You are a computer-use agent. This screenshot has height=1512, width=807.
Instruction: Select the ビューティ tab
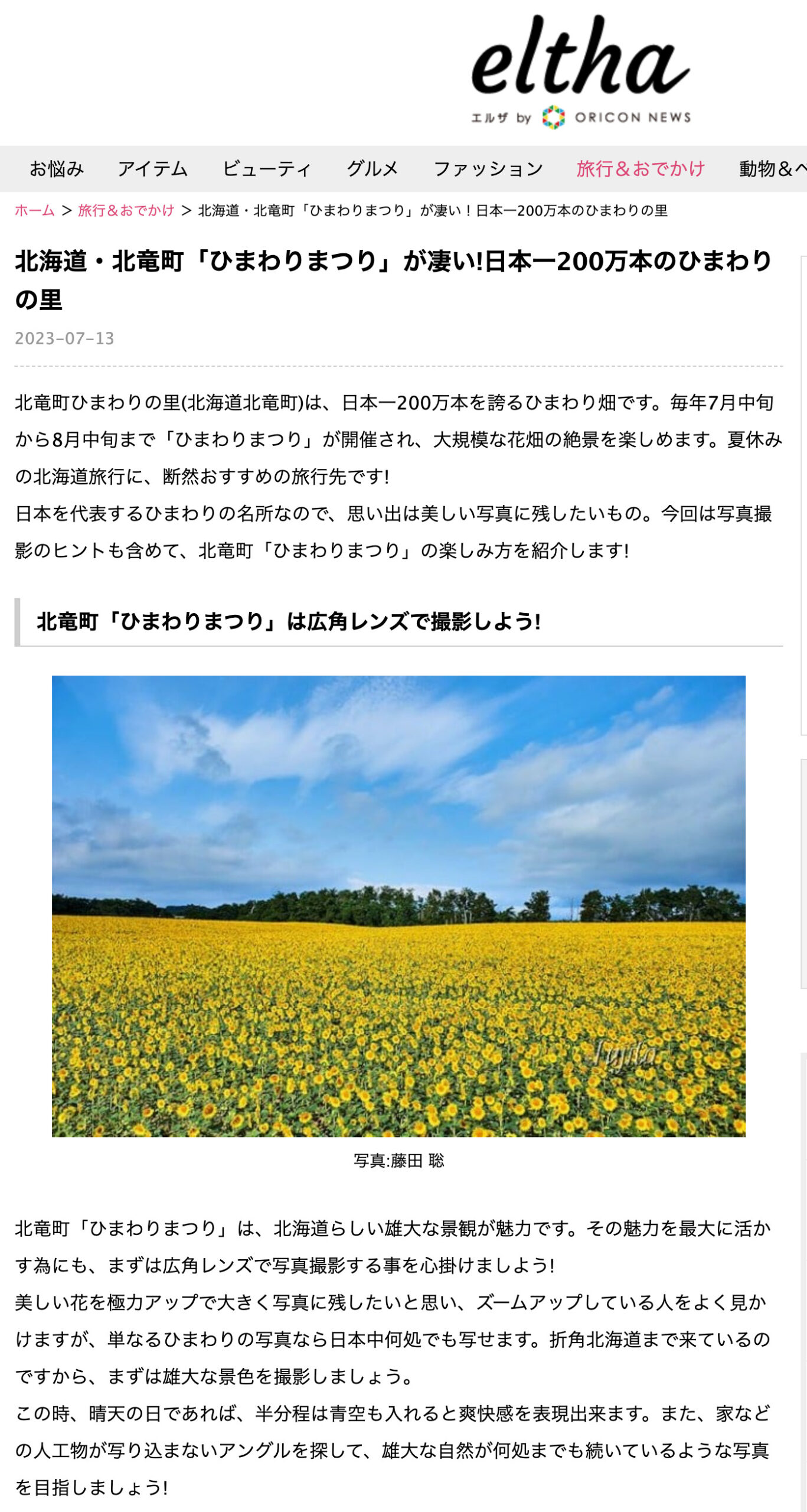coord(267,168)
